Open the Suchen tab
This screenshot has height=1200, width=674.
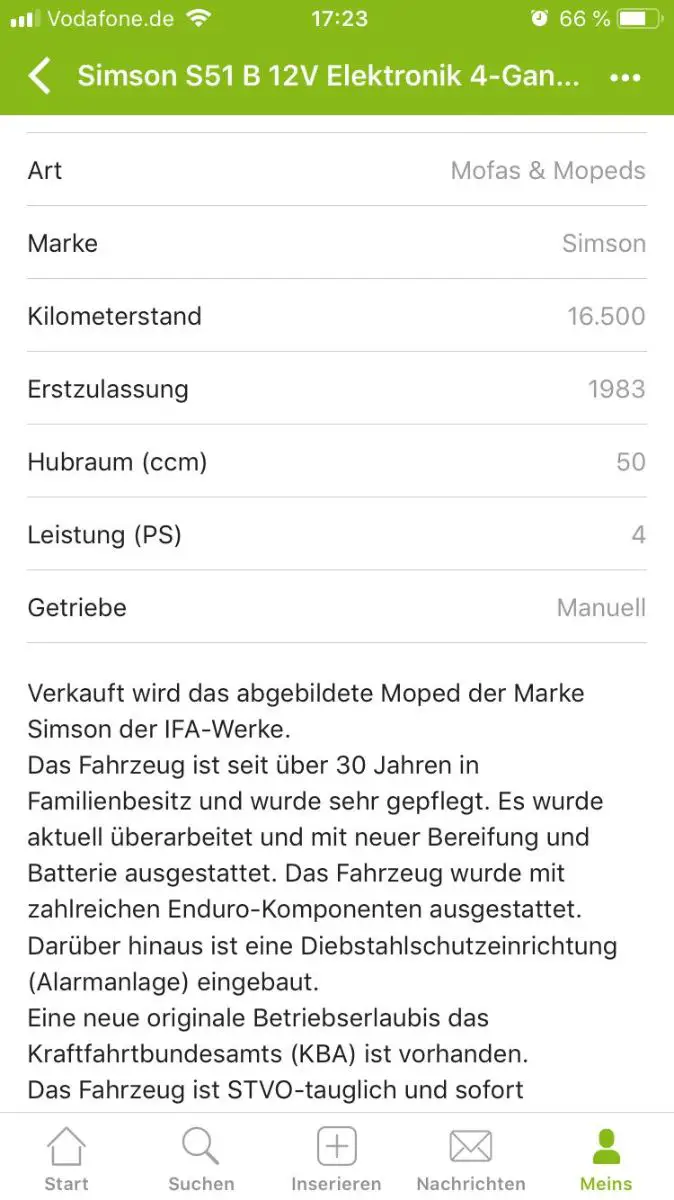point(201,1158)
